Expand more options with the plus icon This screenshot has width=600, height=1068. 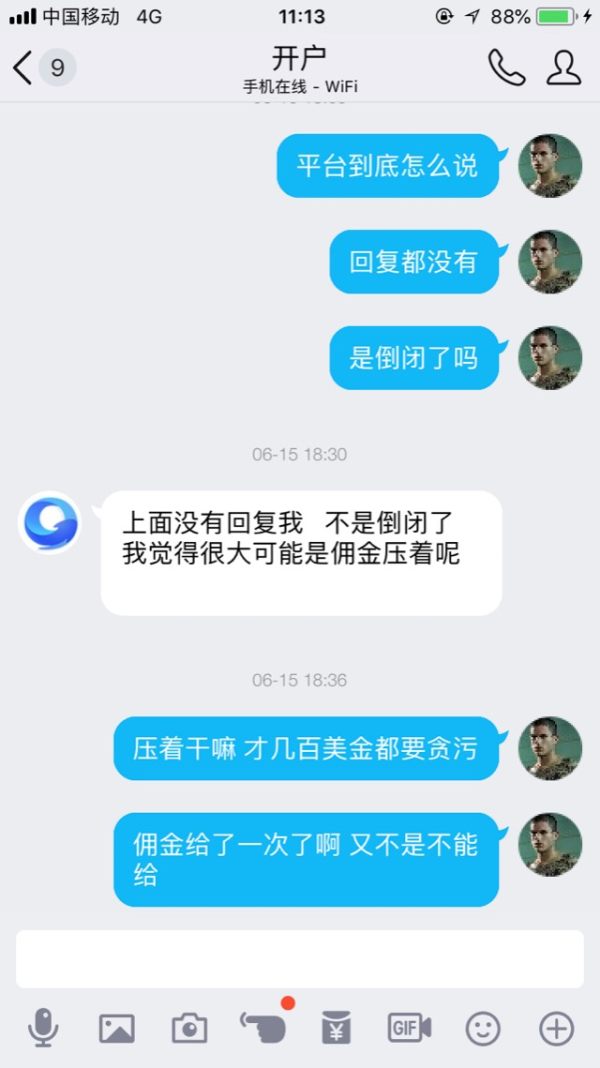[556, 1027]
